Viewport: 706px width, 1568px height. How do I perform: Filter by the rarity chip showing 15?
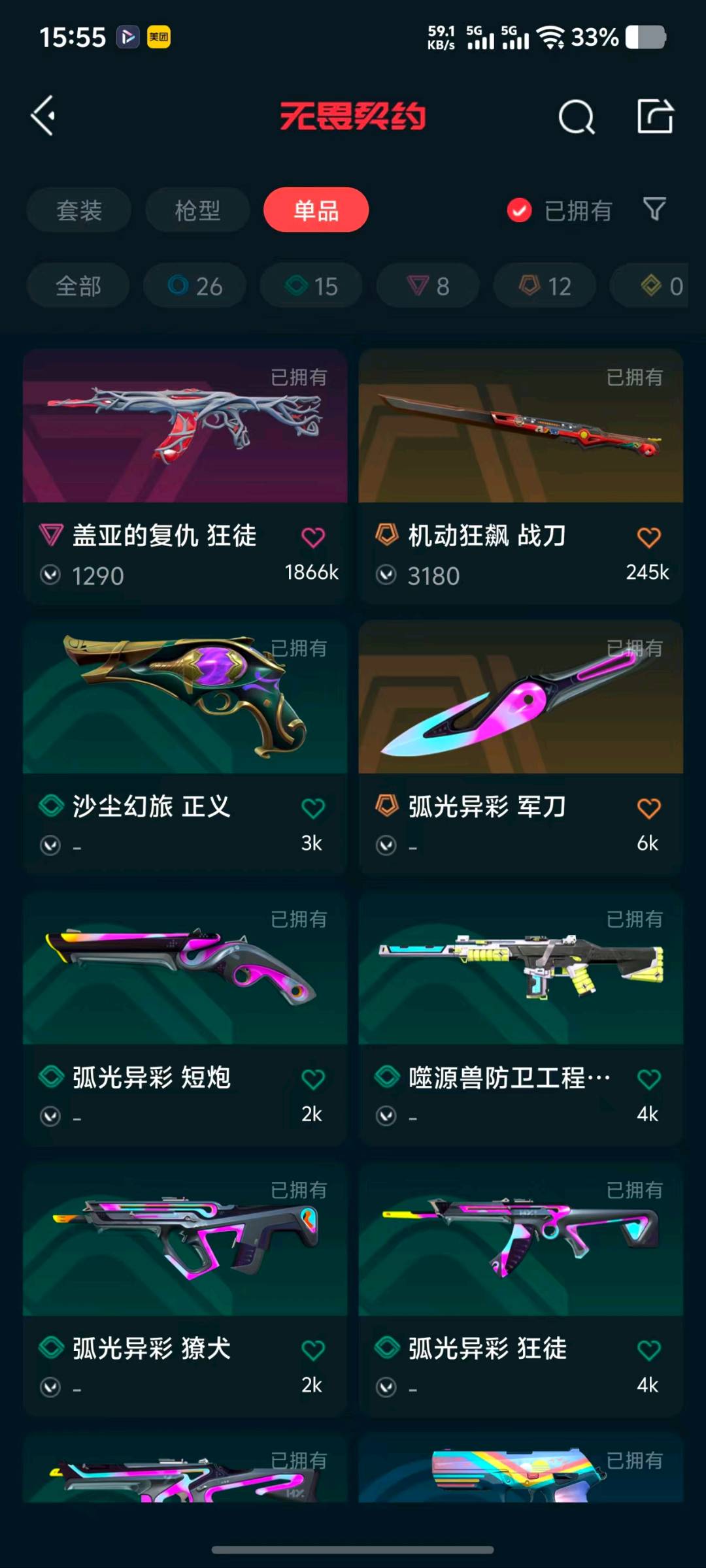click(312, 286)
